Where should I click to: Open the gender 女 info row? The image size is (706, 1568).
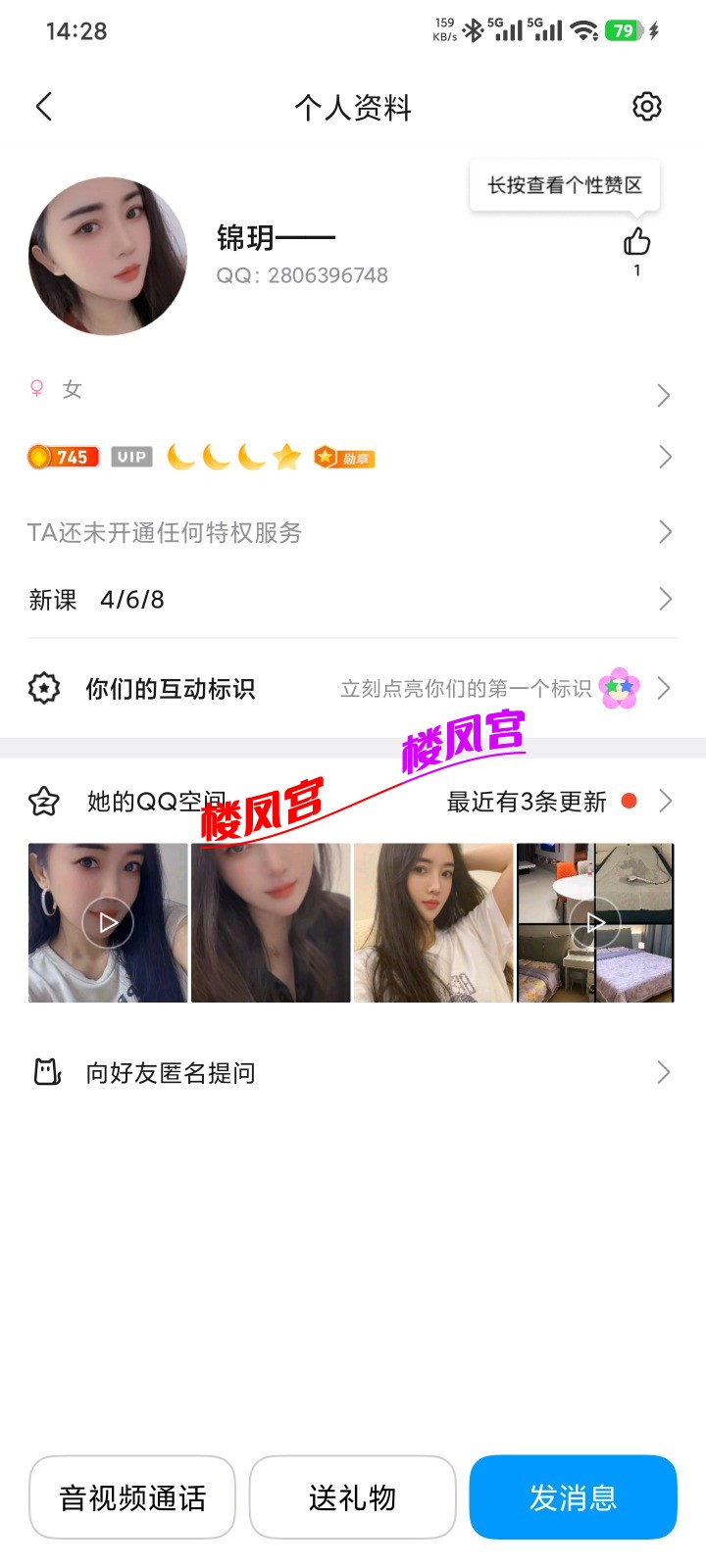353,393
